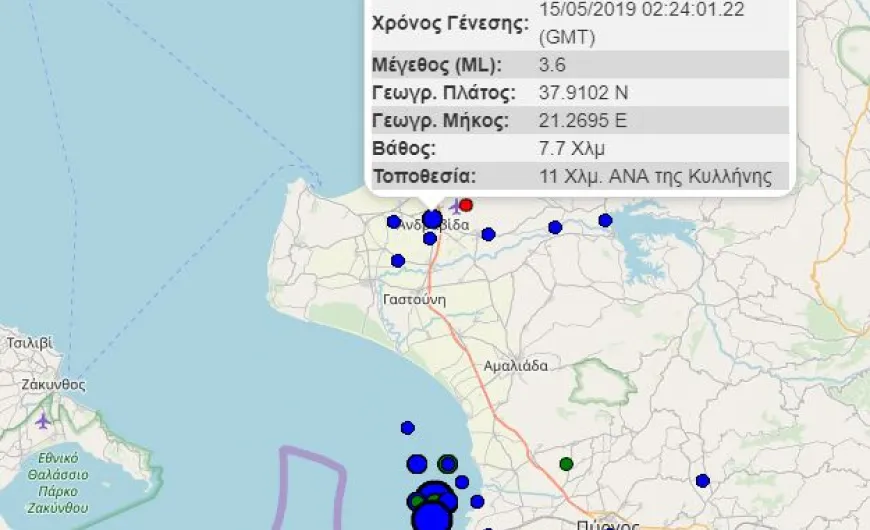Tap the red earthquake marker beside the airport icon
Viewport: 870px width, 530px height.
466,205
